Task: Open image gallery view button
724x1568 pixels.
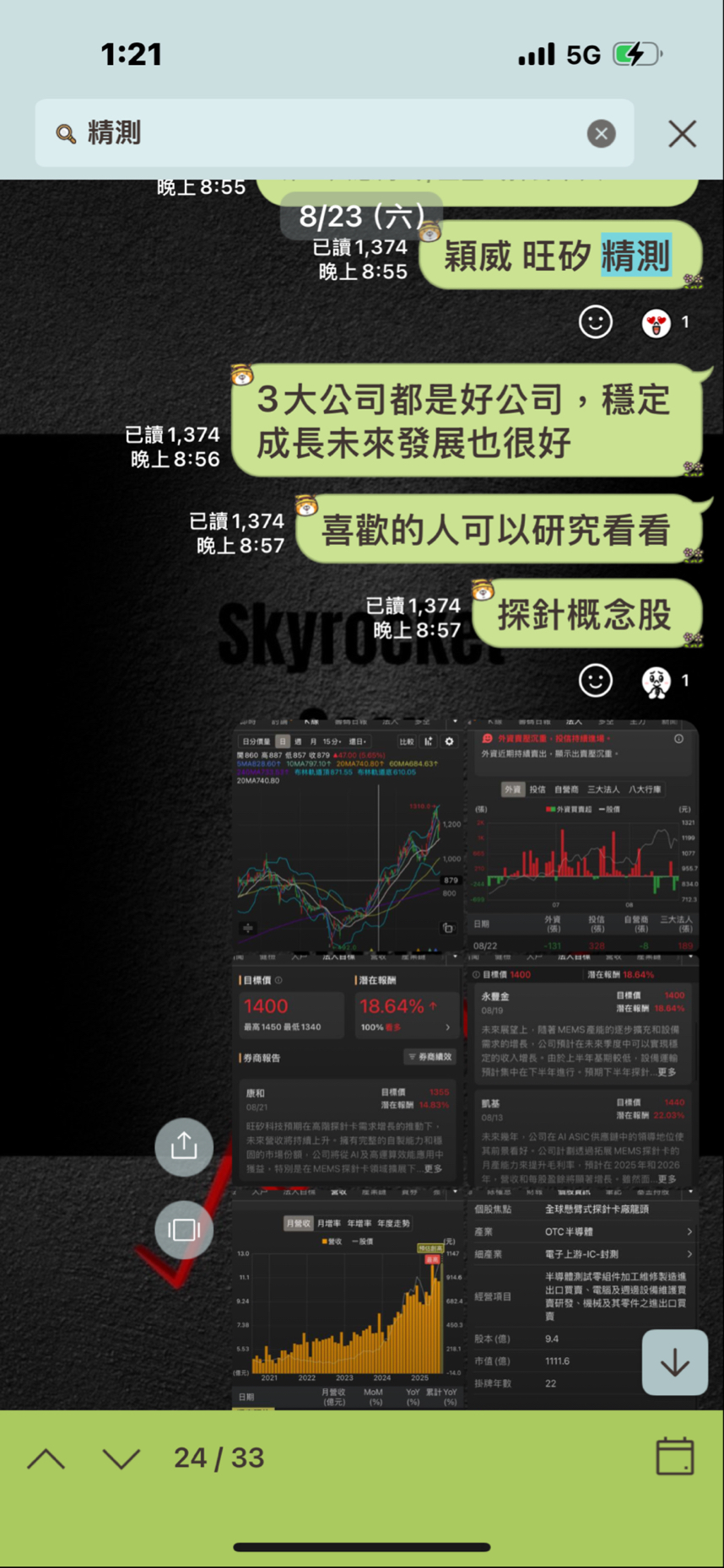Action: click(184, 1230)
